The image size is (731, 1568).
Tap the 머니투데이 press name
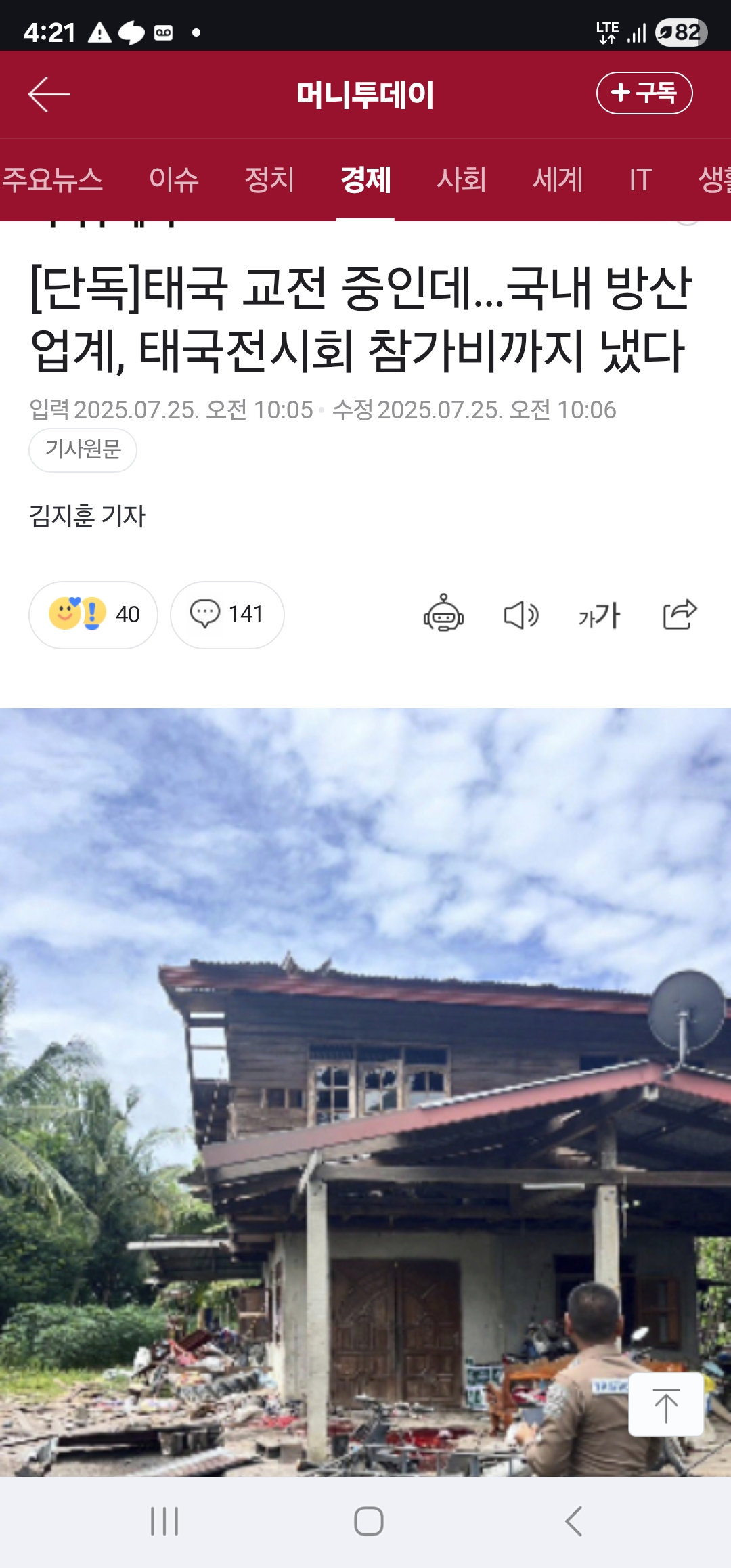click(x=365, y=95)
